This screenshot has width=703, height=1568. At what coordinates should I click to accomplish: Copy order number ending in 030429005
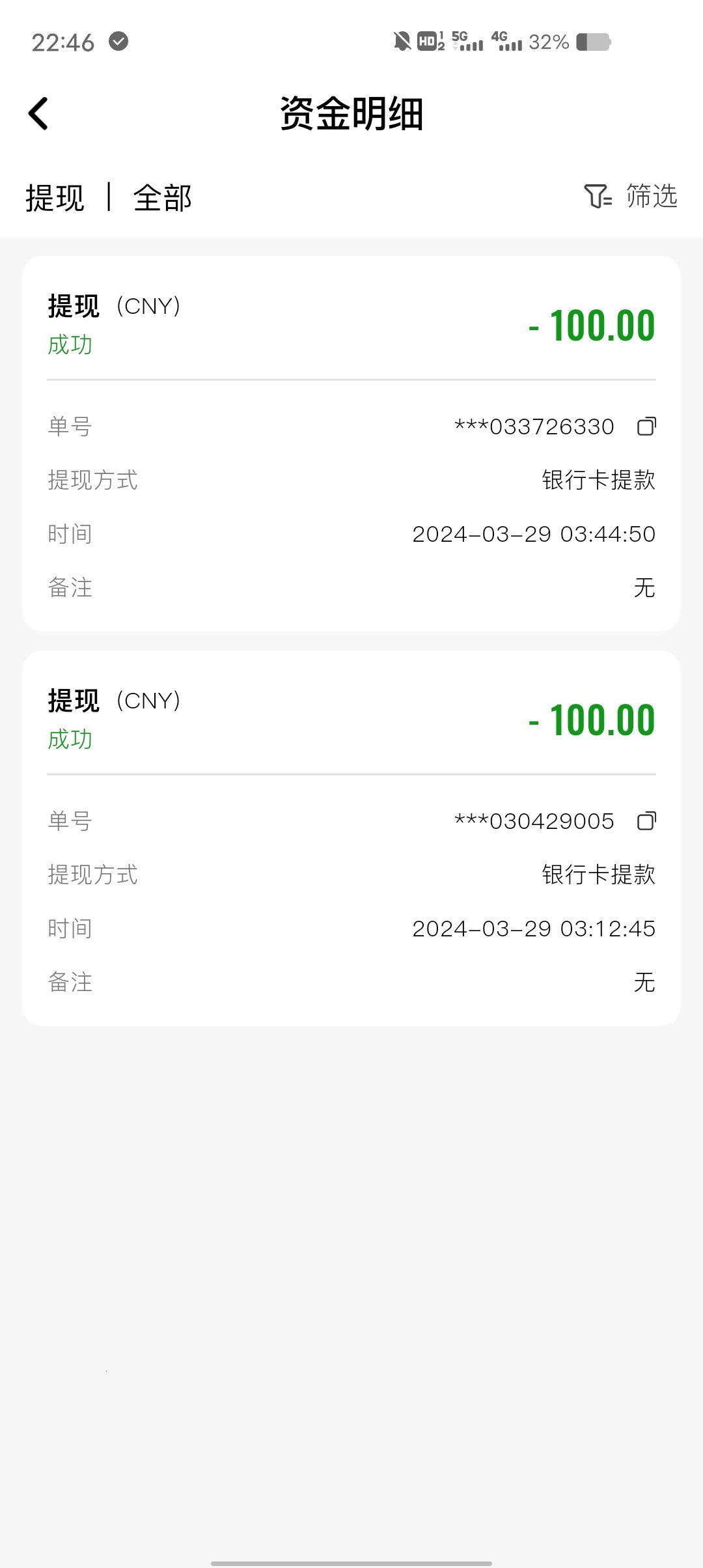coord(646,821)
